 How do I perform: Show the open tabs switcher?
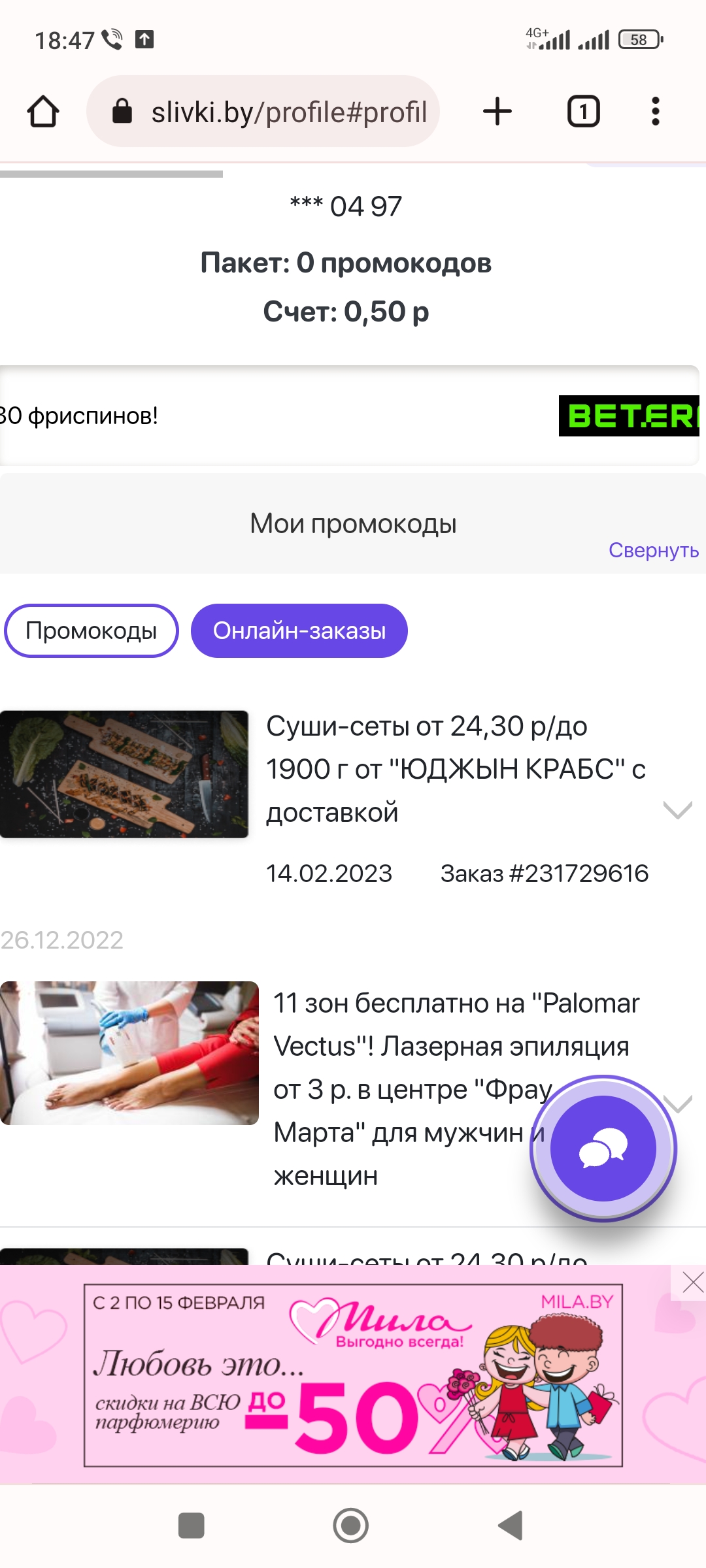(583, 111)
